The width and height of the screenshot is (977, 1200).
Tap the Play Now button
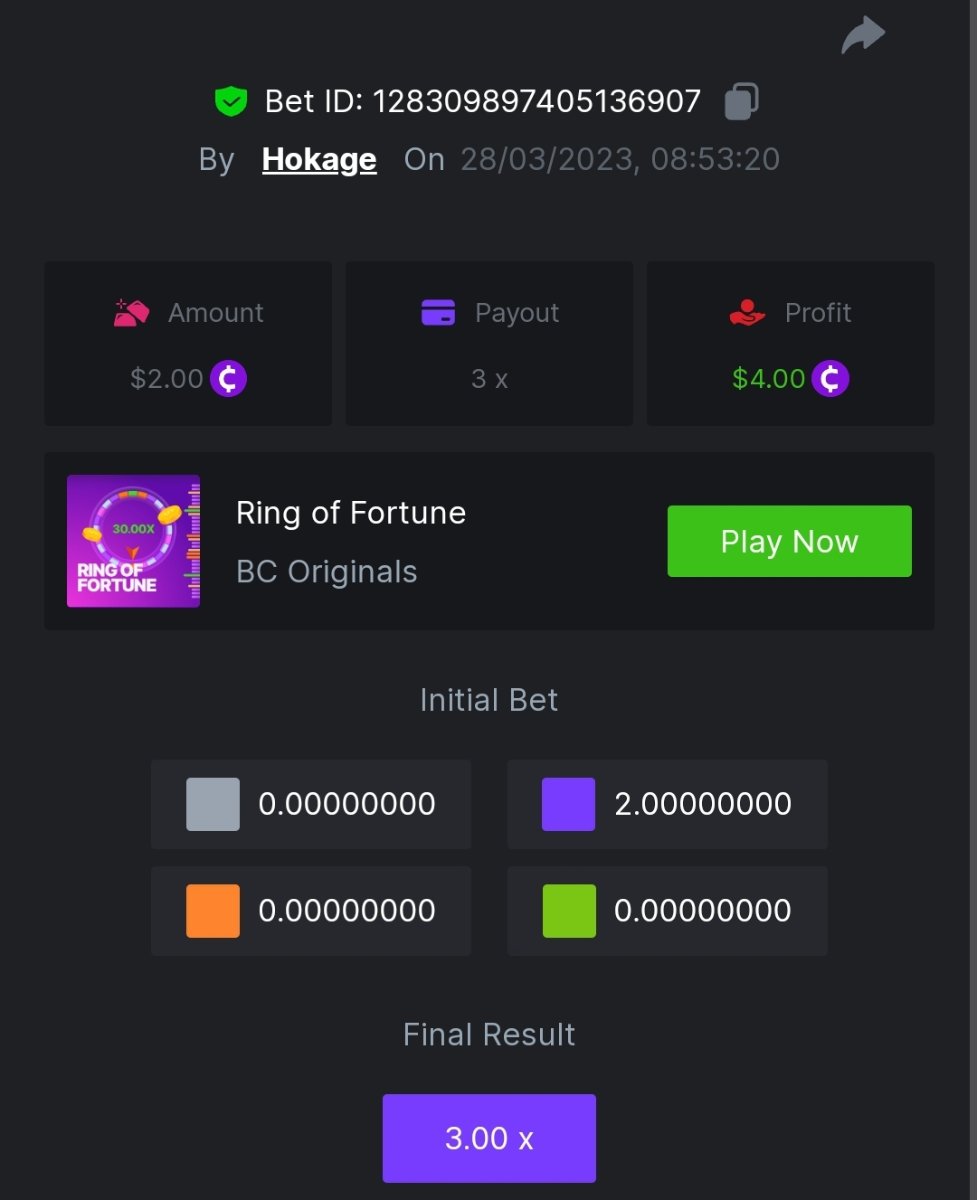pyautogui.click(x=789, y=541)
